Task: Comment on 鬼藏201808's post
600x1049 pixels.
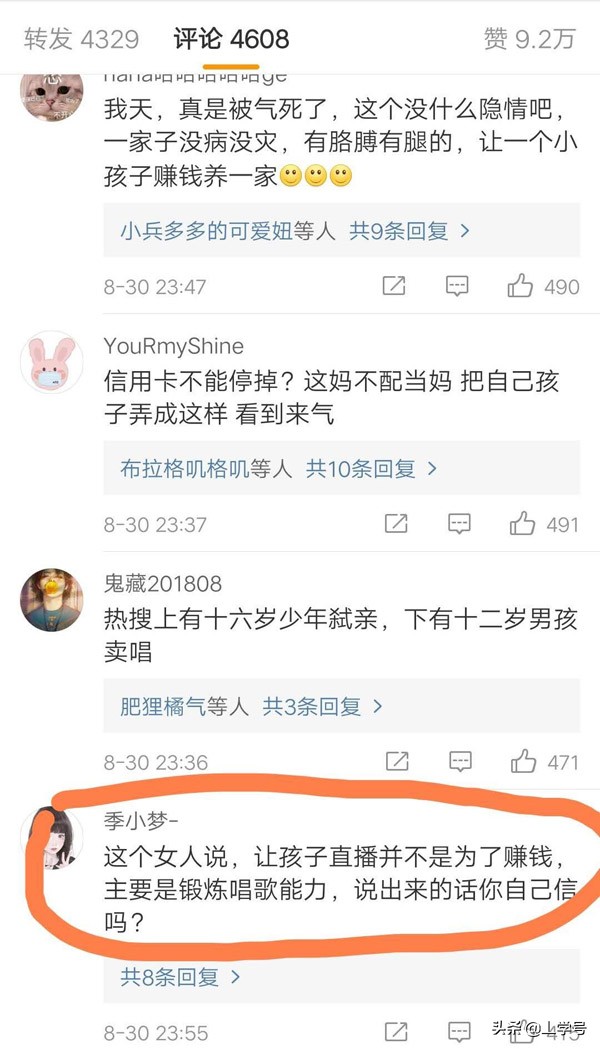Action: coord(459,762)
